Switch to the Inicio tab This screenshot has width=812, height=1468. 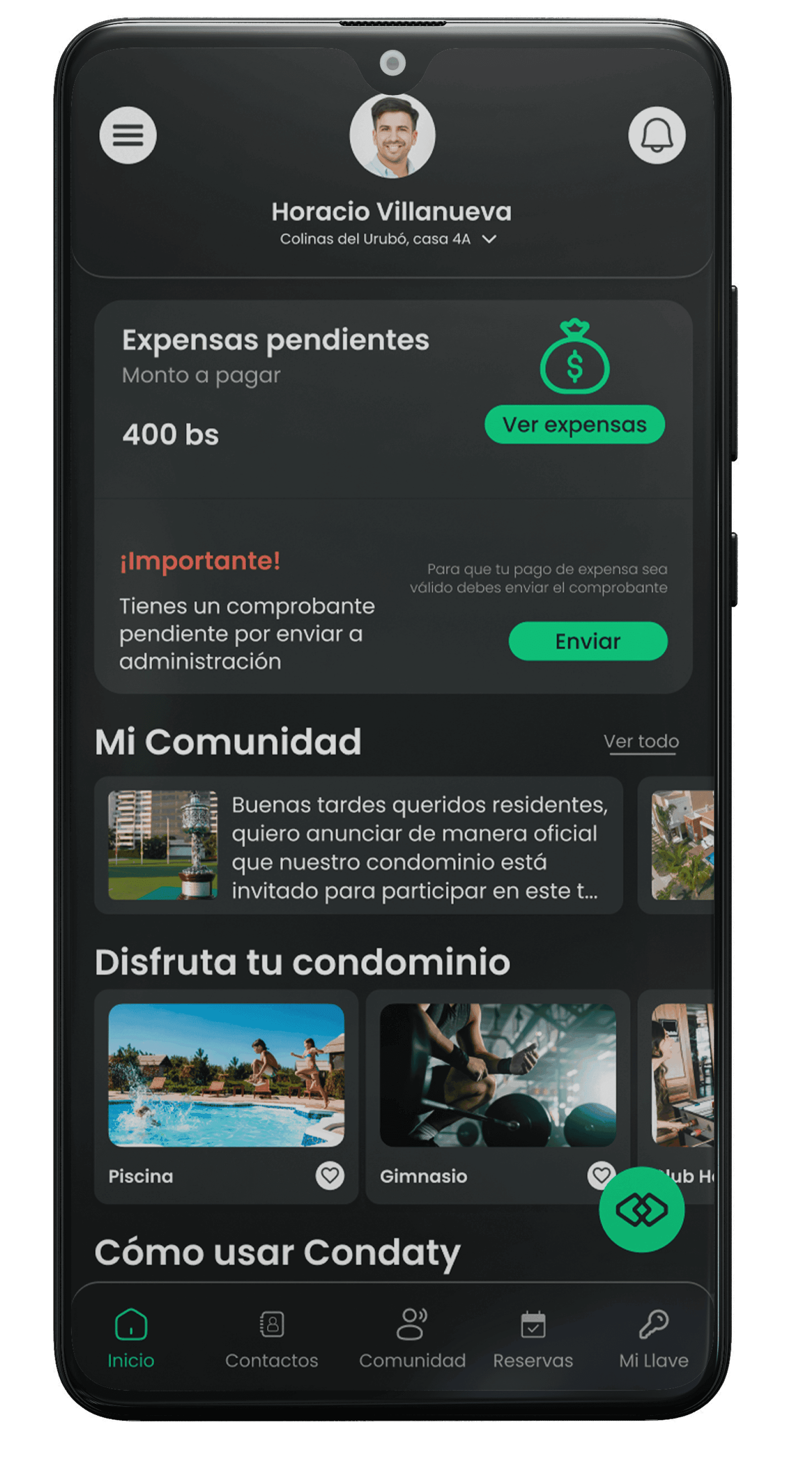(131, 1338)
